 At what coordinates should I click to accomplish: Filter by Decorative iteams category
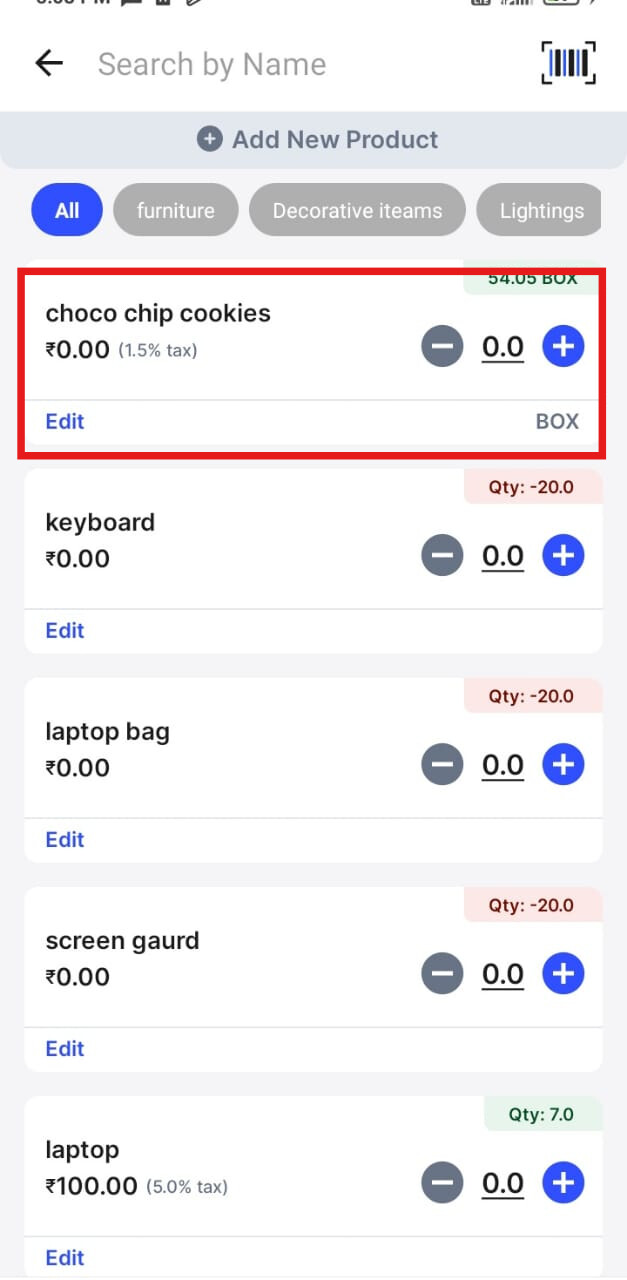coord(357,210)
